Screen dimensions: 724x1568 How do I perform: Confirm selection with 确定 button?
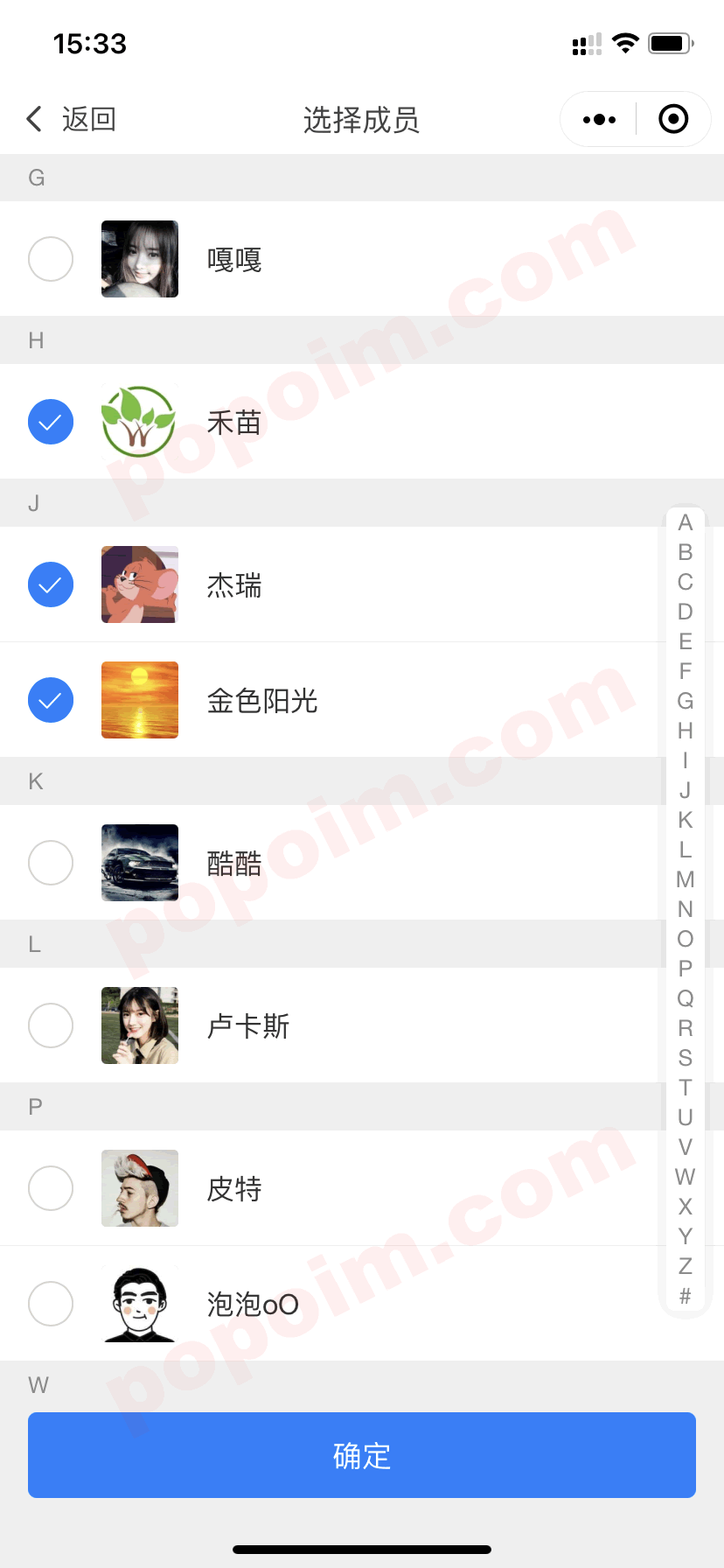pos(362,1455)
